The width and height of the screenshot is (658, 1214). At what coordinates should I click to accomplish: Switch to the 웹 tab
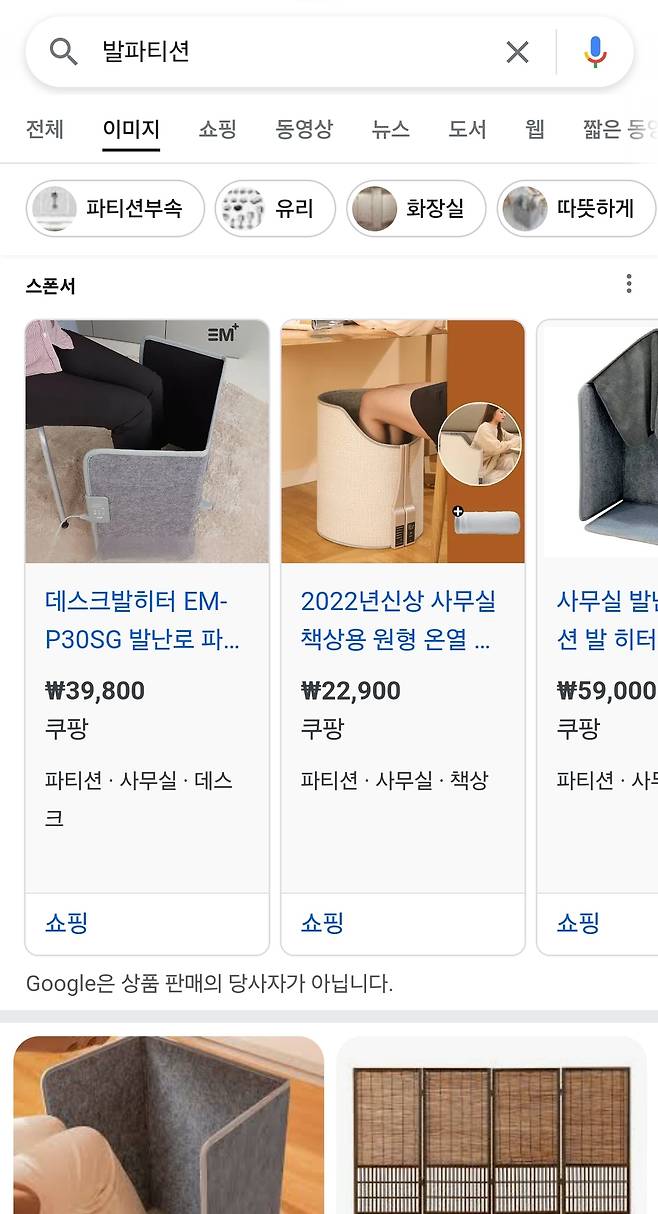coord(534,129)
